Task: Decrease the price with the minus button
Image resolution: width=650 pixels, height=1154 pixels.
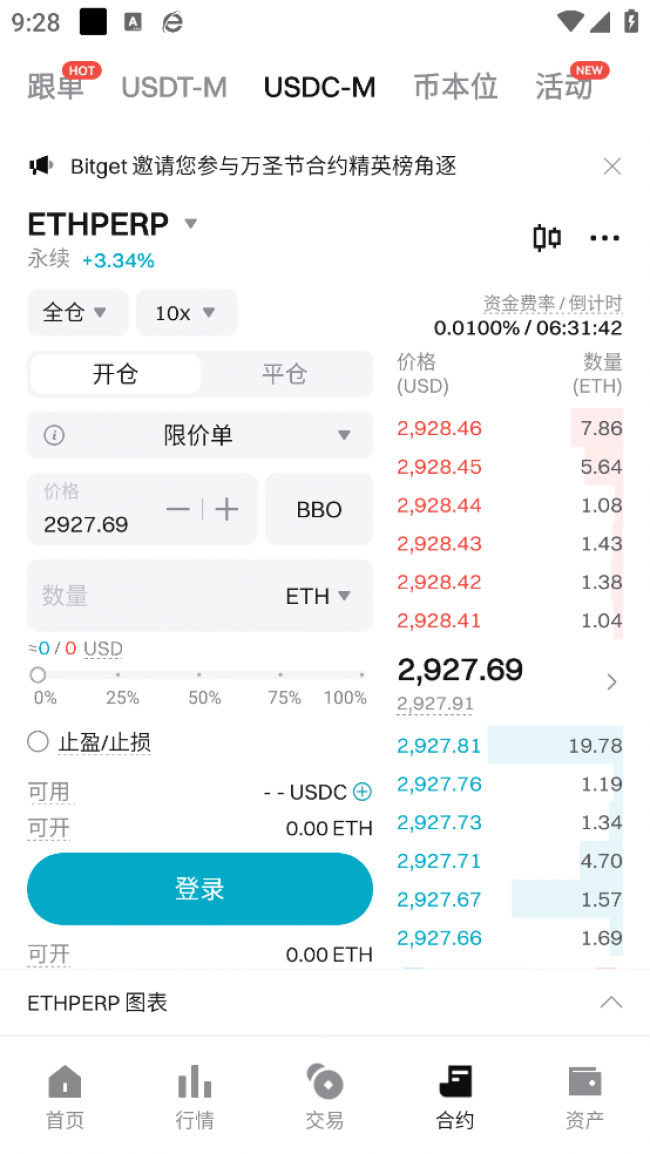Action: 178,510
